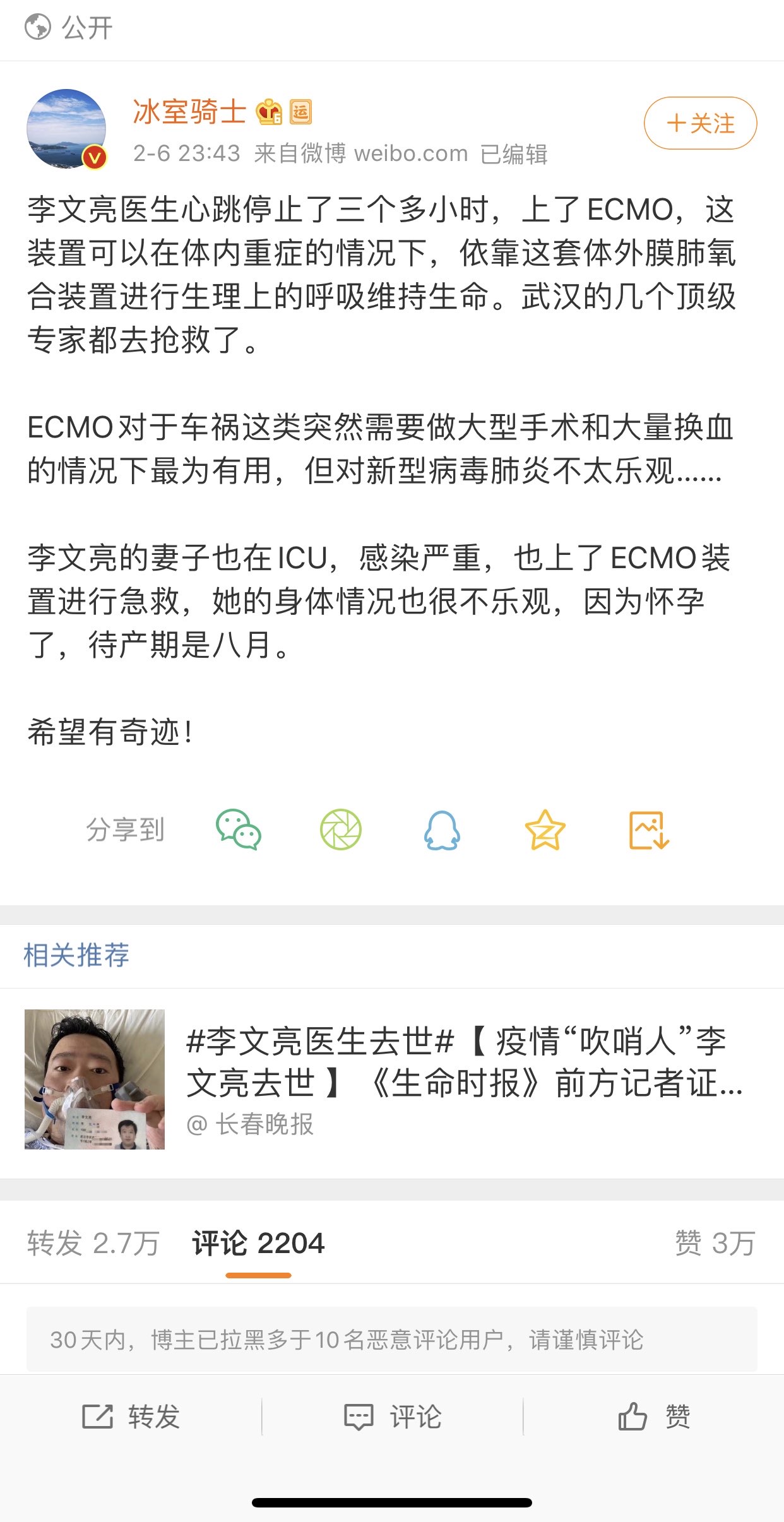Open 冰室骑士's profile avatar
Viewport: 784px width, 1522px height.
click(x=66, y=129)
